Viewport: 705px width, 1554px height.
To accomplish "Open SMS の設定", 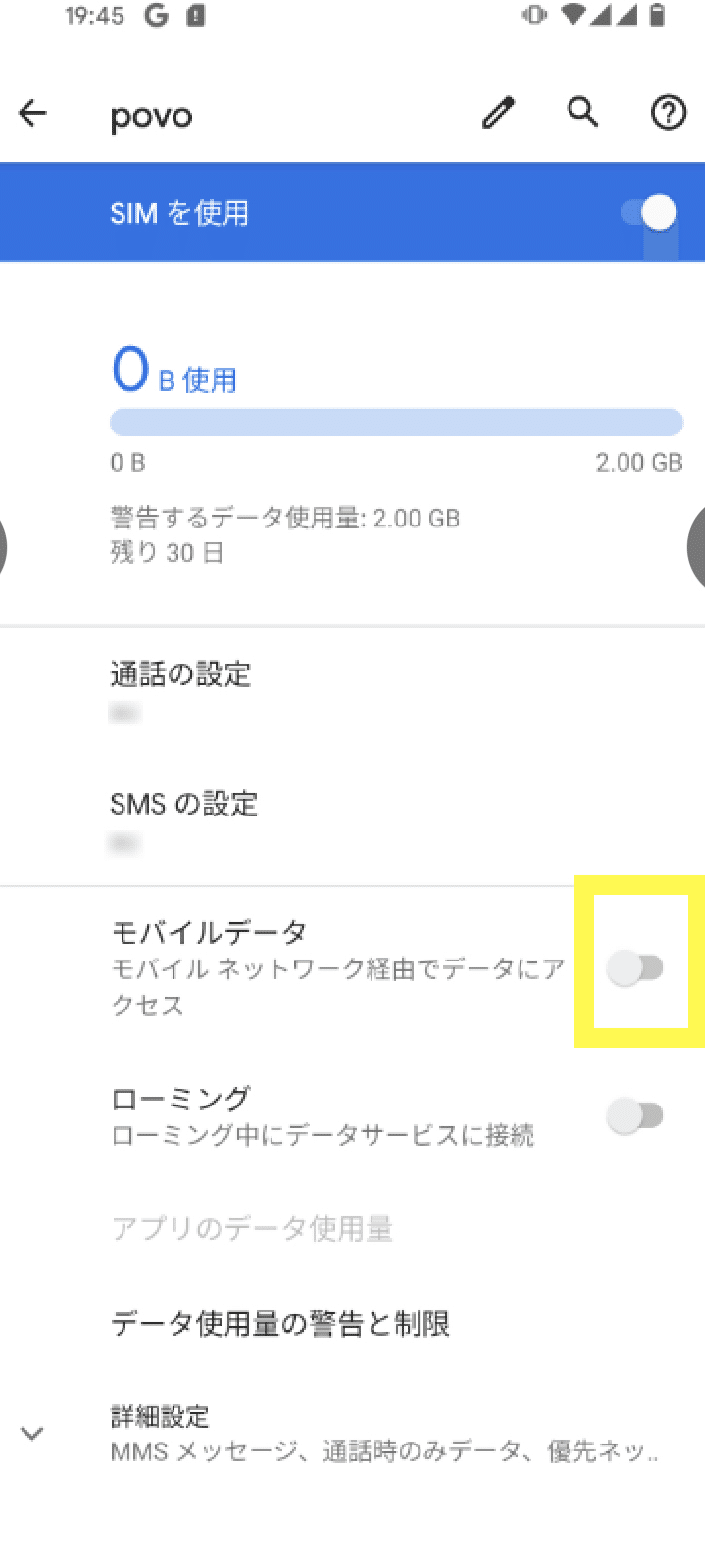I will click(352, 821).
